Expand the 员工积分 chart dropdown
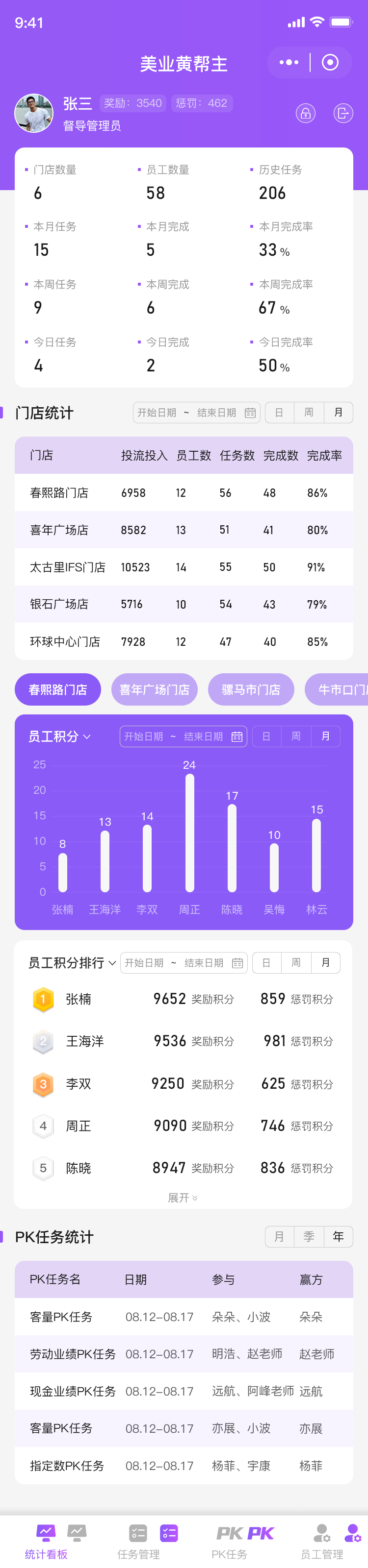Viewport: 368px width, 1568px height. click(x=60, y=736)
